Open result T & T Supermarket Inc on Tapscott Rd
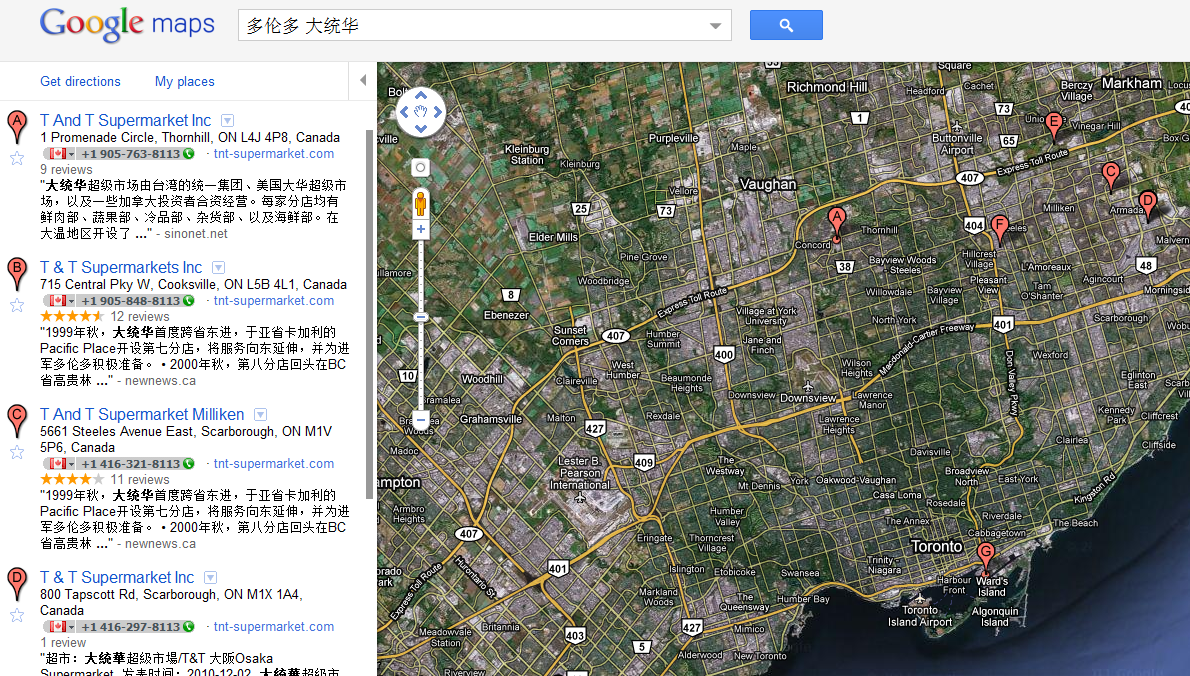The image size is (1190, 676). pyautogui.click(x=117, y=577)
